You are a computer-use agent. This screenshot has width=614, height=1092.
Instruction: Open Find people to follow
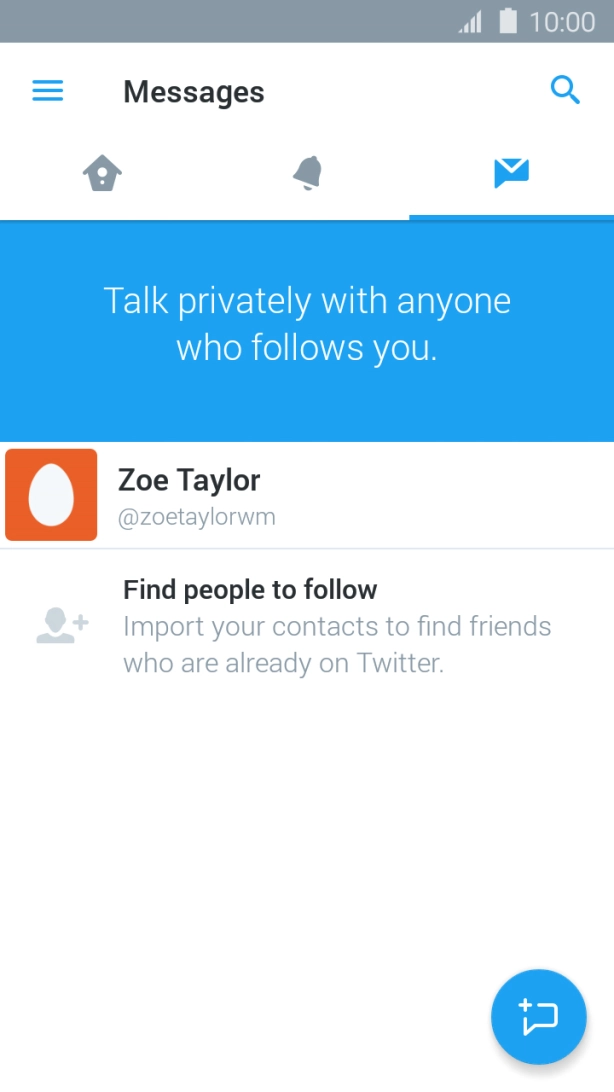pyautogui.click(x=307, y=625)
